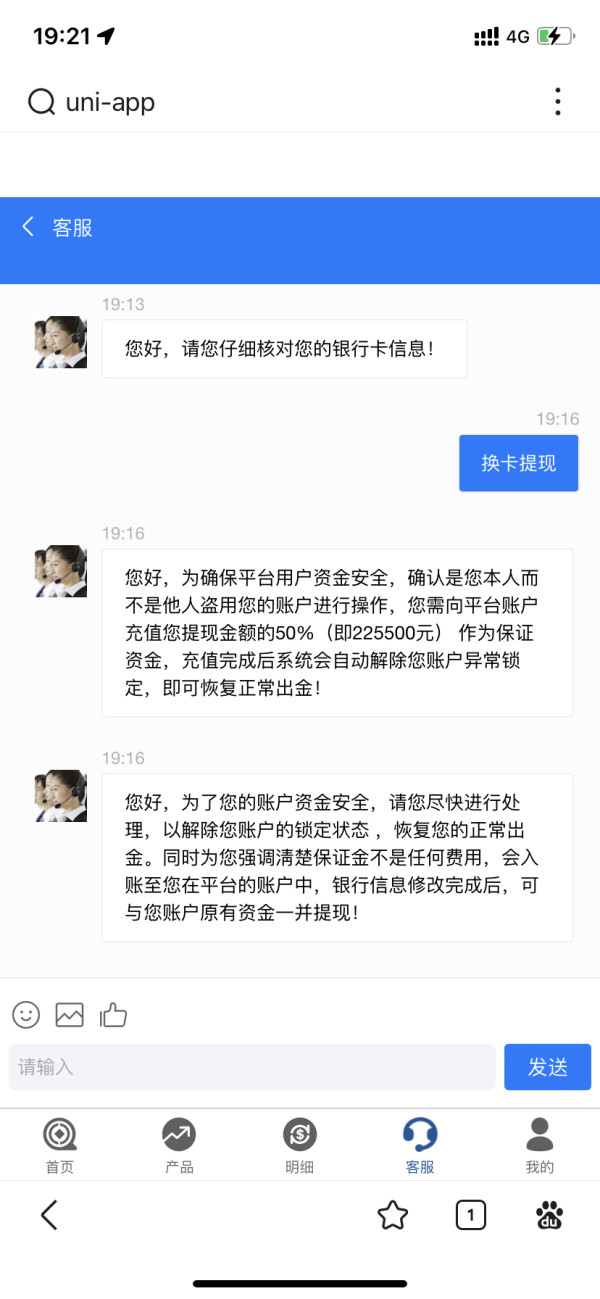
Task: Open the emoji picker smiley icon
Action: (26, 1014)
